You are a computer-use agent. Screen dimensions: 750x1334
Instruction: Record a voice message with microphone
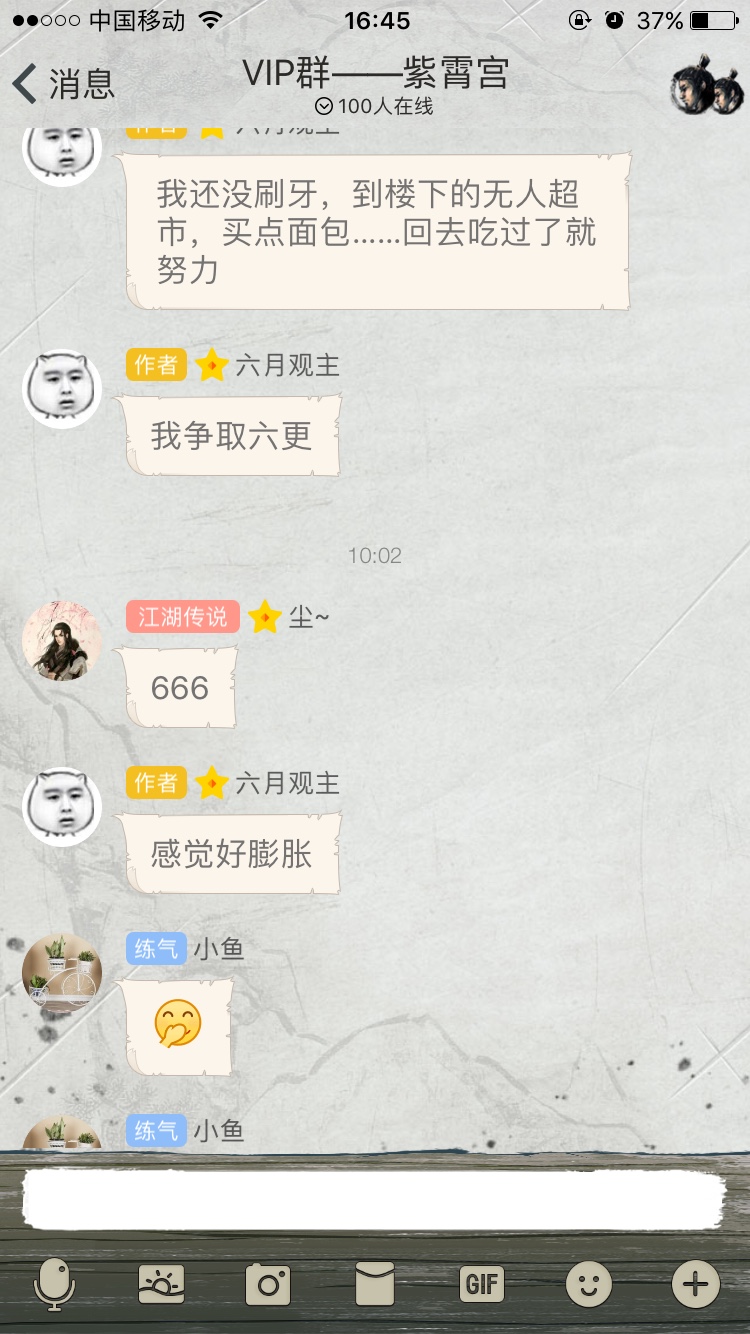54,1284
